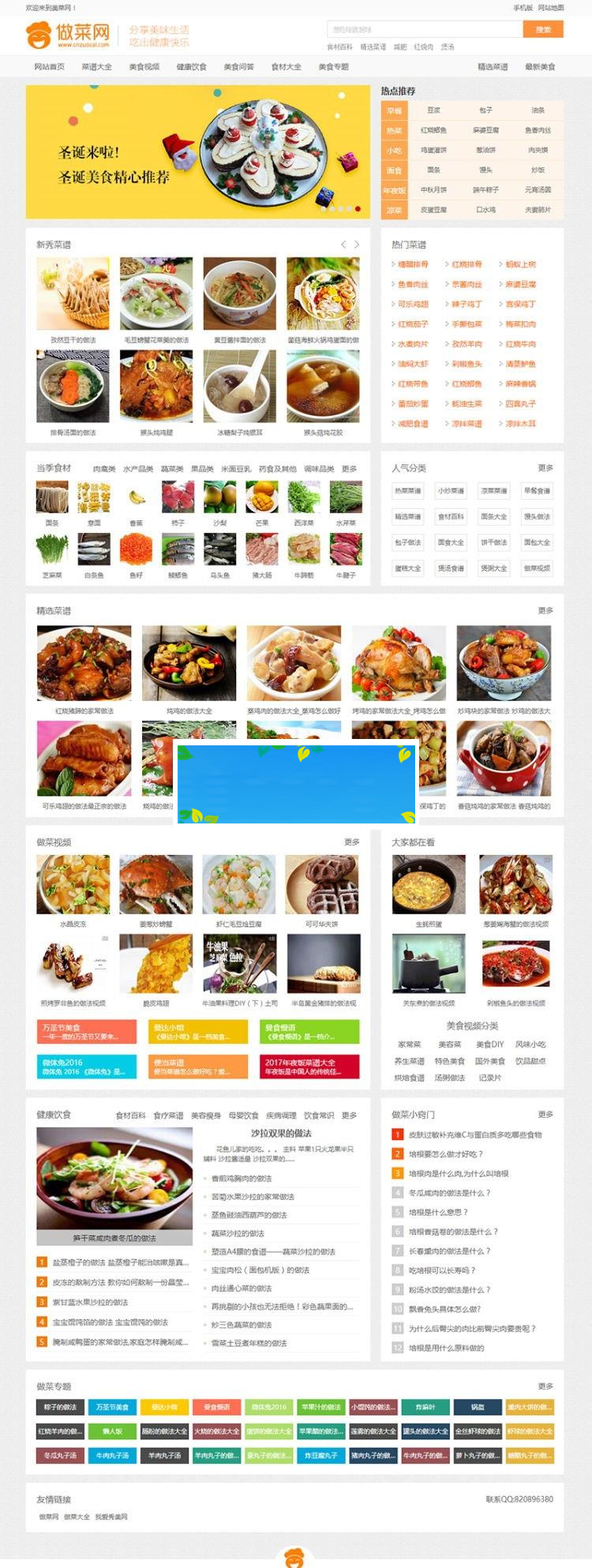The height and width of the screenshot is (1568, 592).
Task: Open the 2017年夜饭菜谱大全 red topic card
Action: pos(312,1067)
